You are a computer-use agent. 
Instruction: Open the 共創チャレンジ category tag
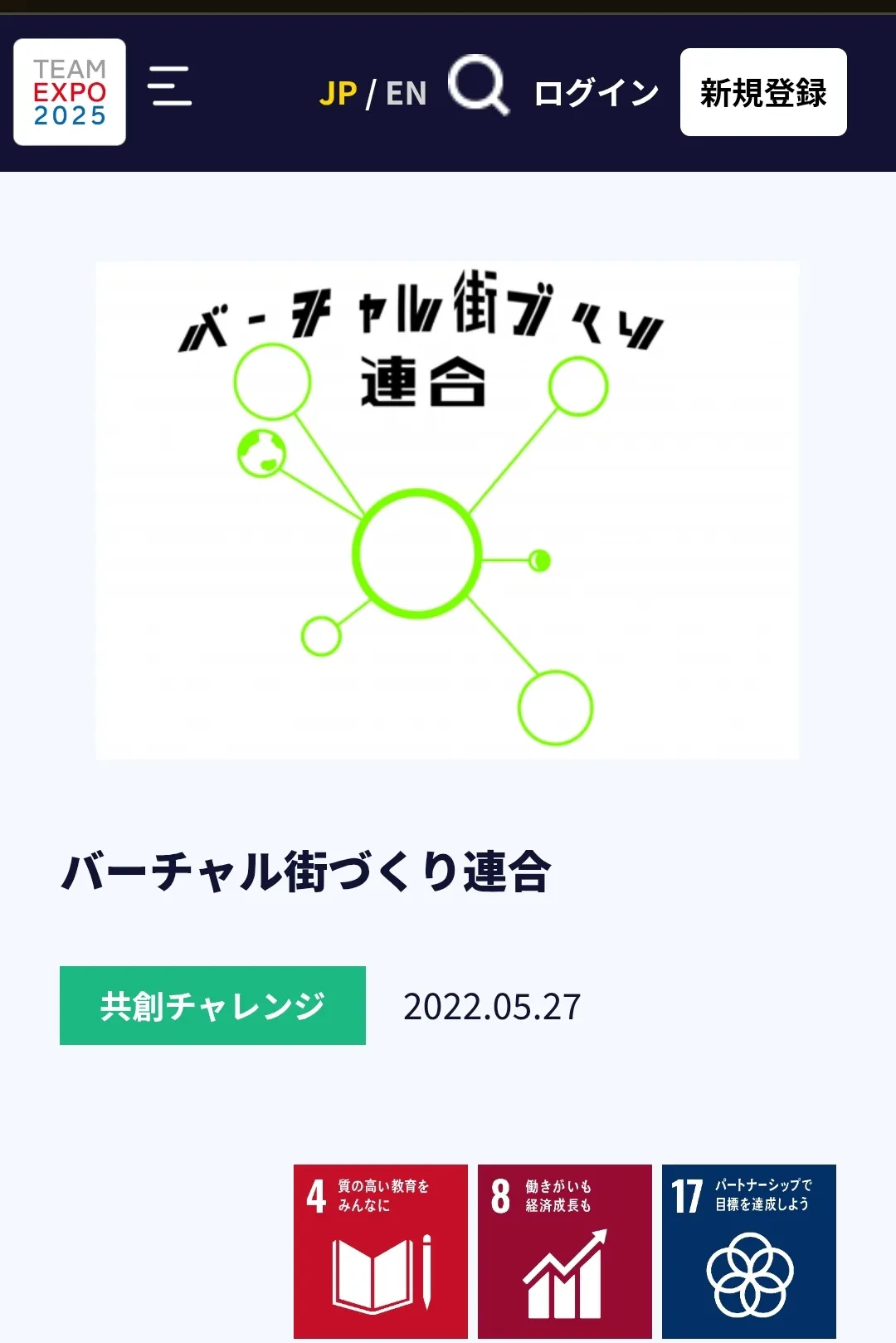[x=212, y=1005]
